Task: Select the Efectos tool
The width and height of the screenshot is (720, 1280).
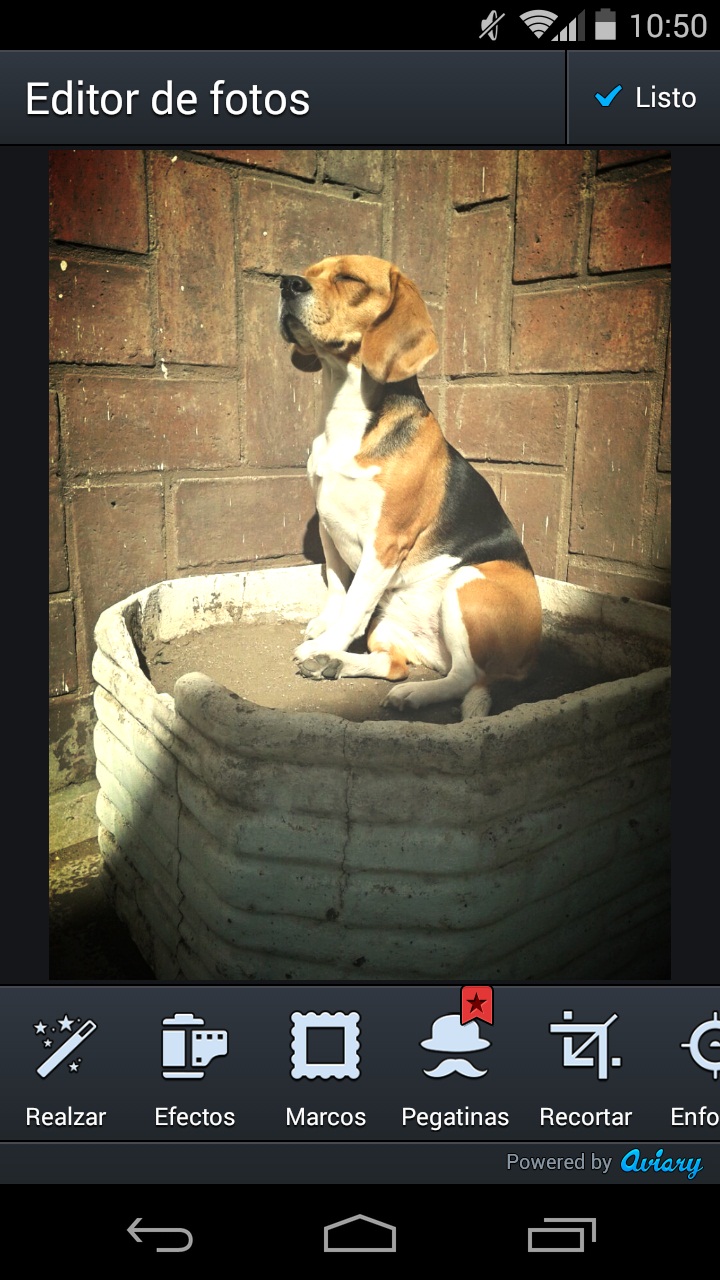Action: tap(195, 1066)
